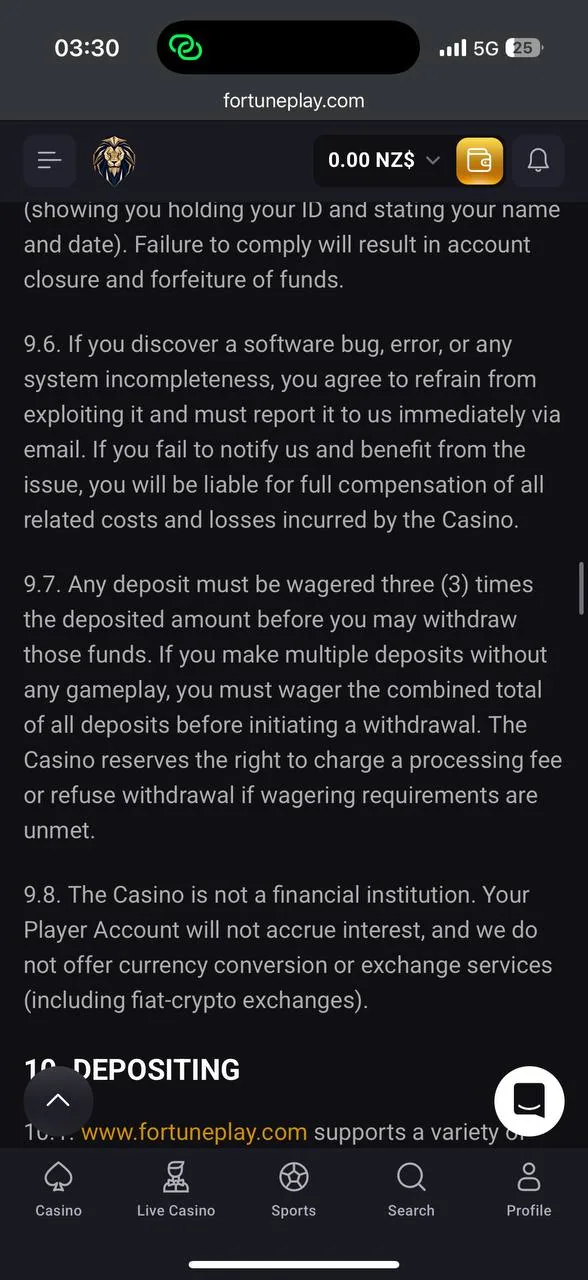This screenshot has height=1280, width=588.
Task: Open the notifications bell
Action: tap(538, 160)
